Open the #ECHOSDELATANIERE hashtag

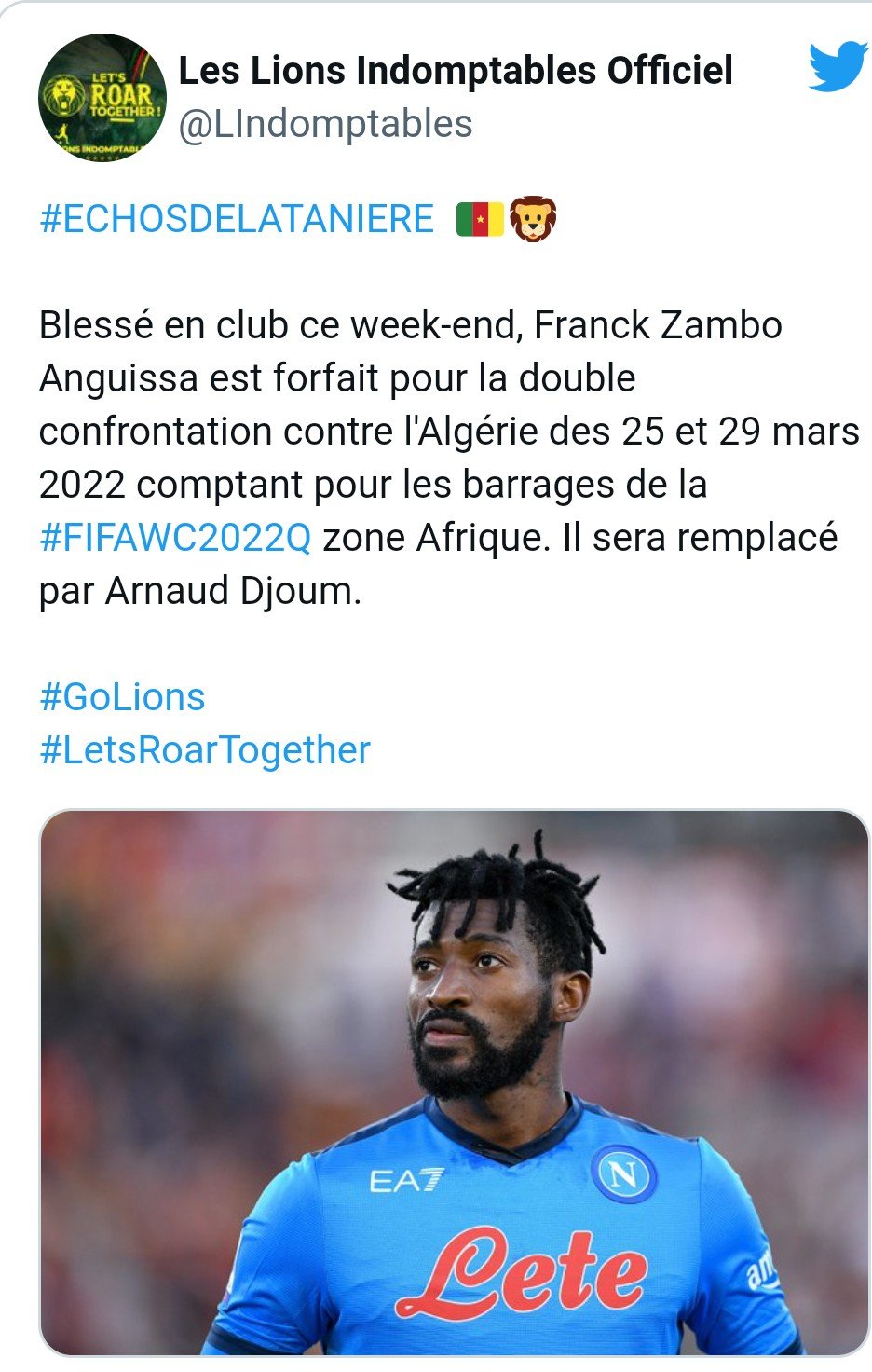[x=237, y=219]
